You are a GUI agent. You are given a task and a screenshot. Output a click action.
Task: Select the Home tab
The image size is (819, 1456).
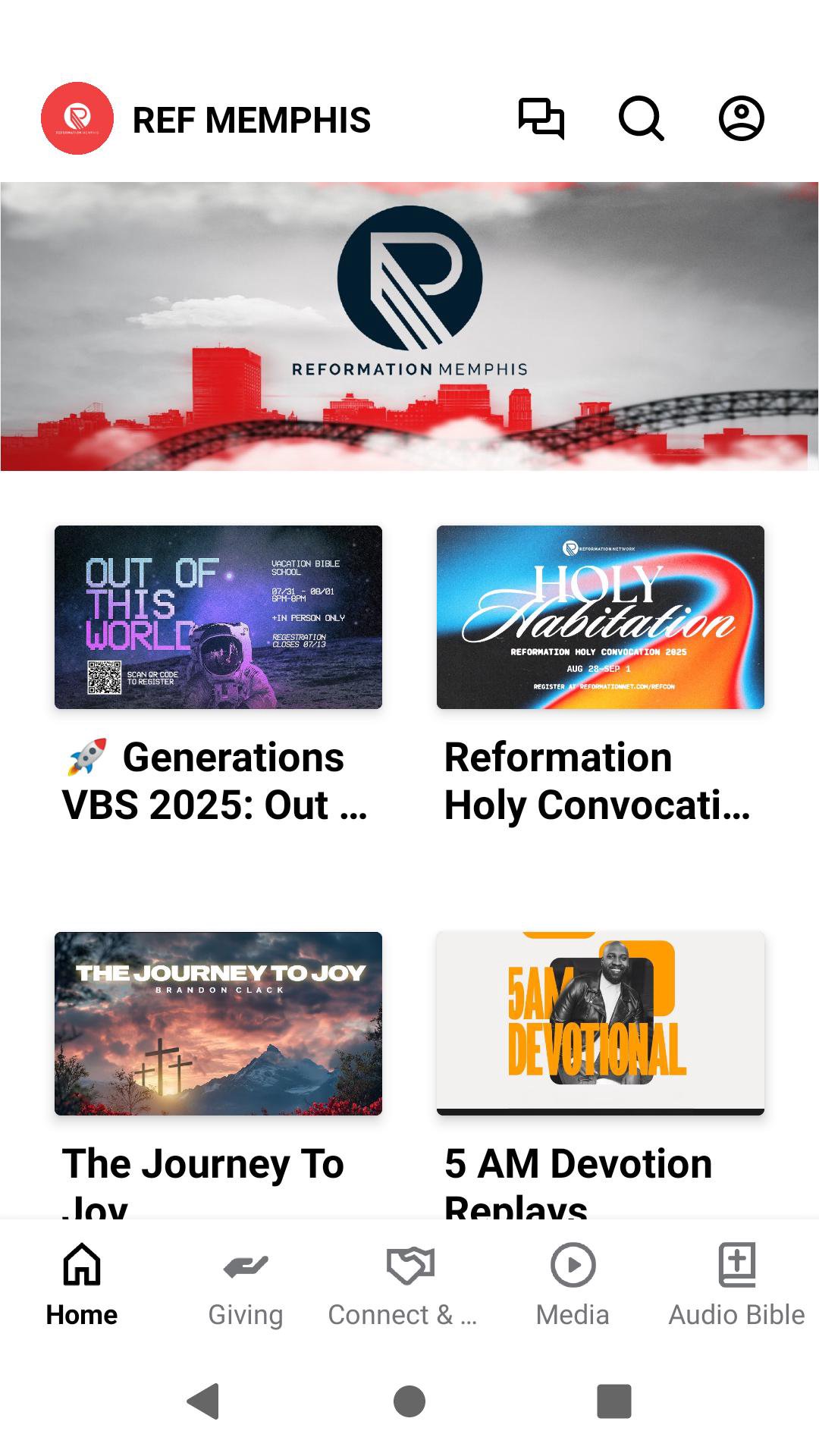[82, 1283]
